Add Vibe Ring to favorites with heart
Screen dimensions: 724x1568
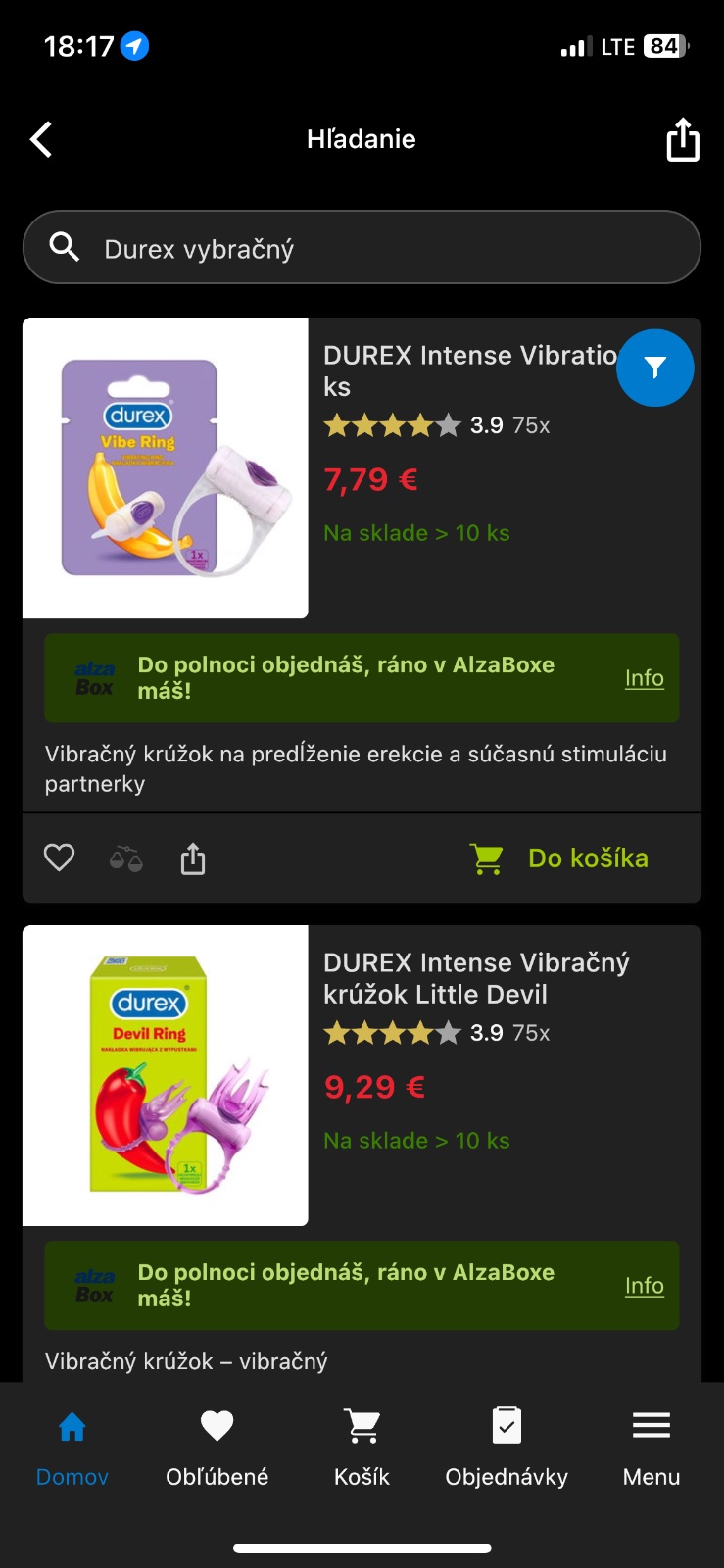(x=60, y=858)
